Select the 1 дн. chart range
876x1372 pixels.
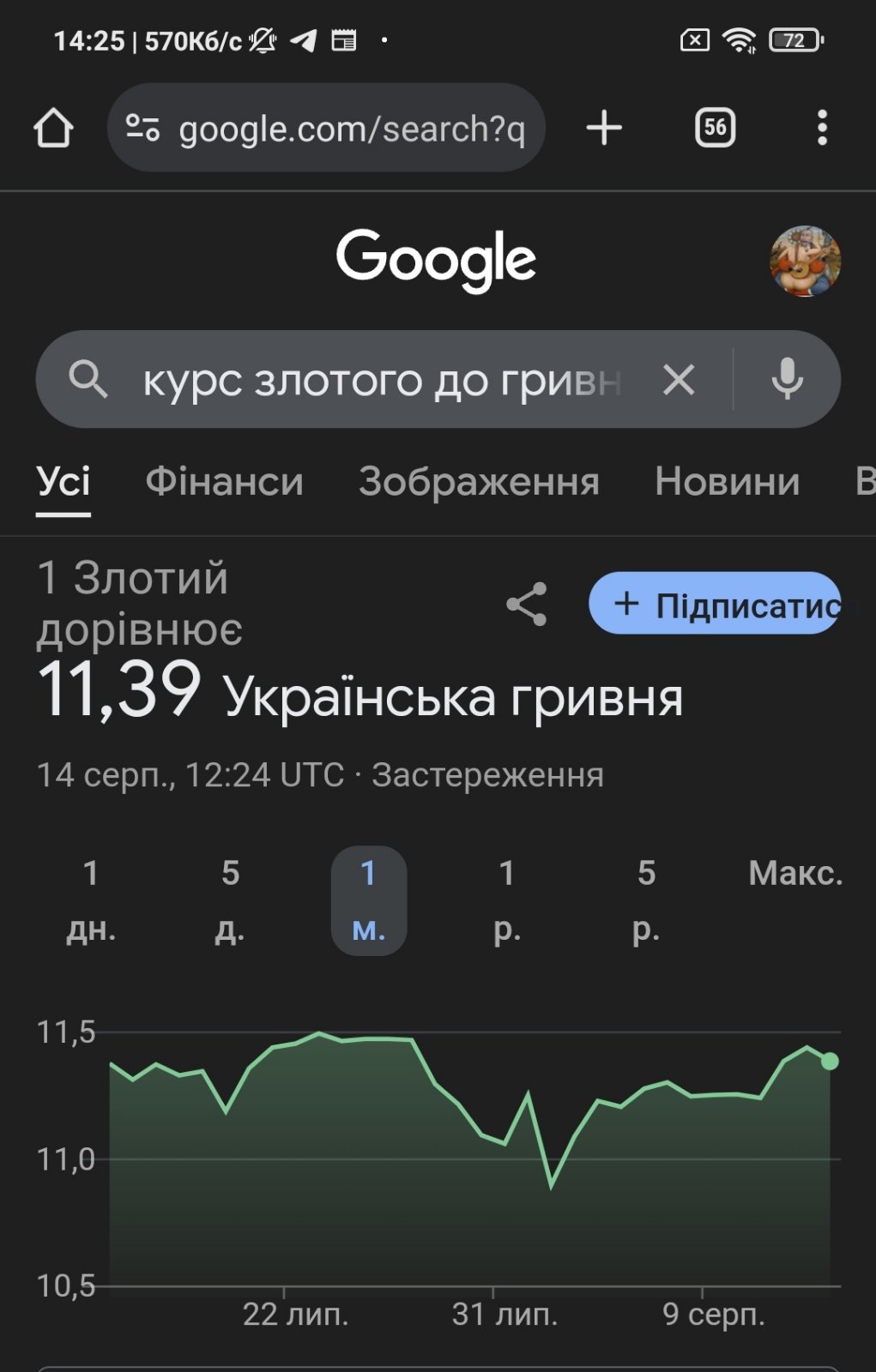91,900
